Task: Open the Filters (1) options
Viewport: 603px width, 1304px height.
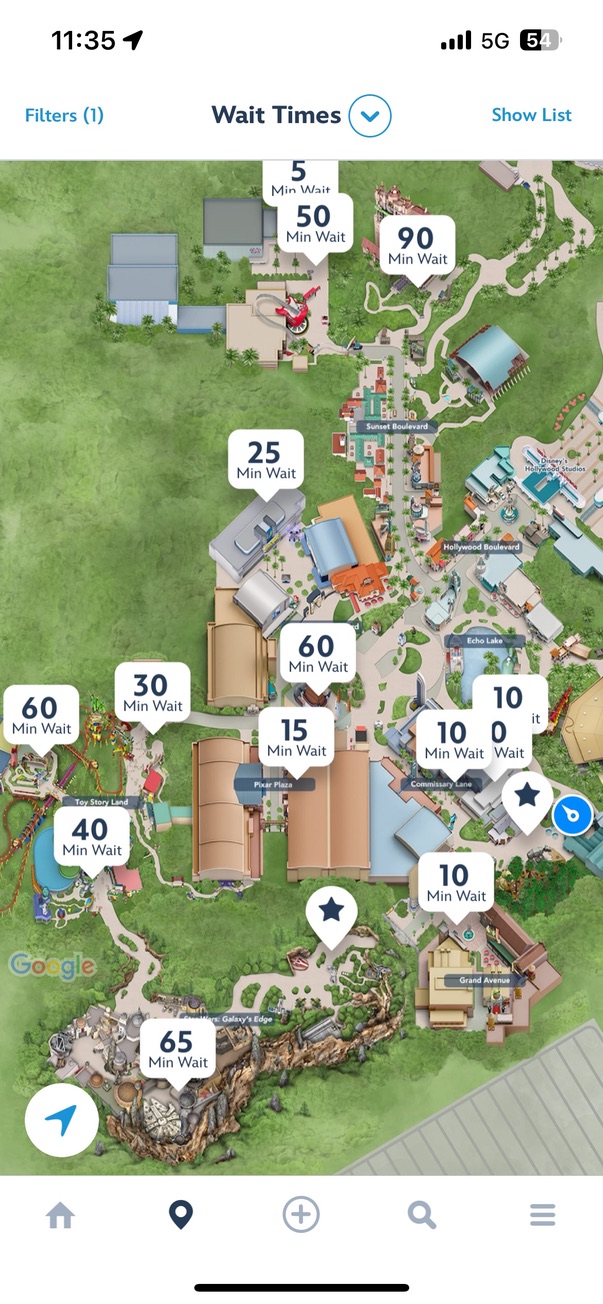Action: coord(64,115)
